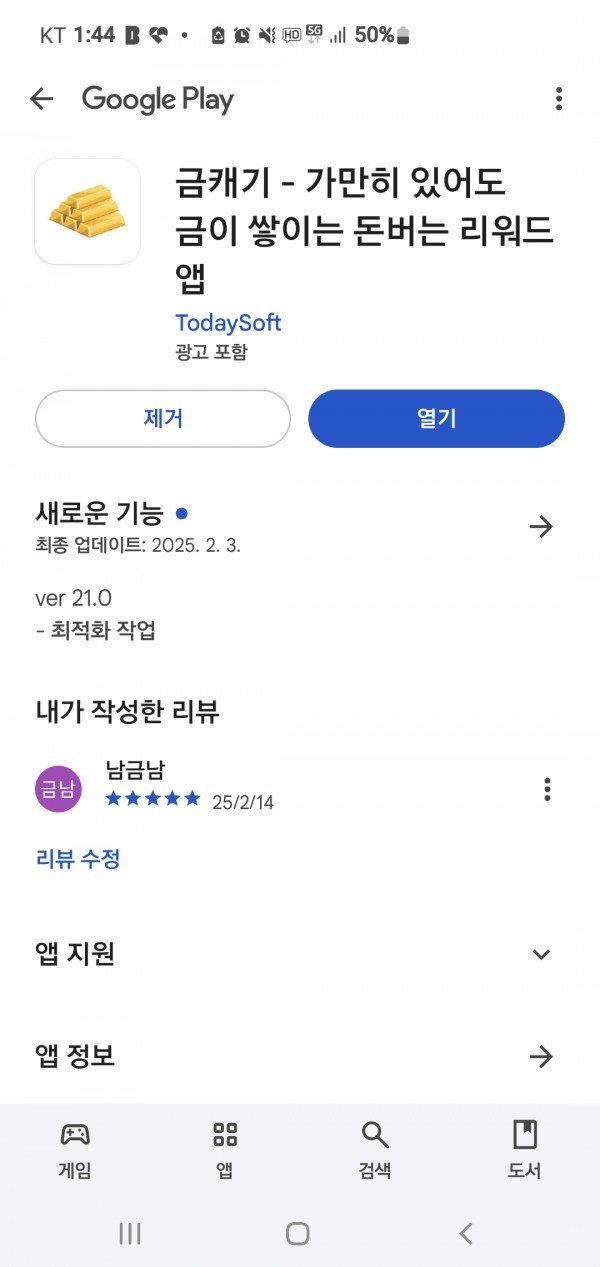Open the 새로운 기능 details arrow
The image size is (600, 1267).
click(541, 526)
